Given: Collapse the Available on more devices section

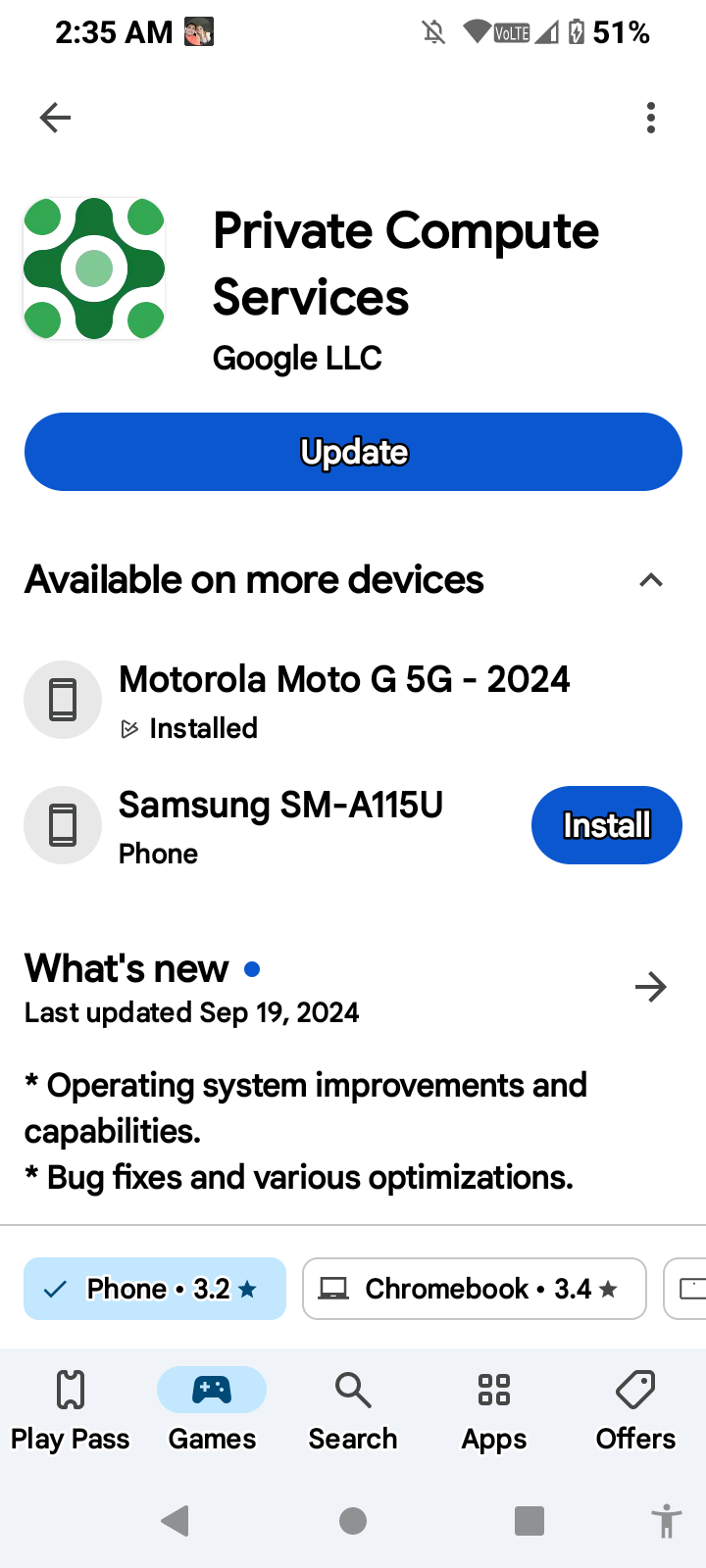Looking at the screenshot, I should click(x=651, y=580).
